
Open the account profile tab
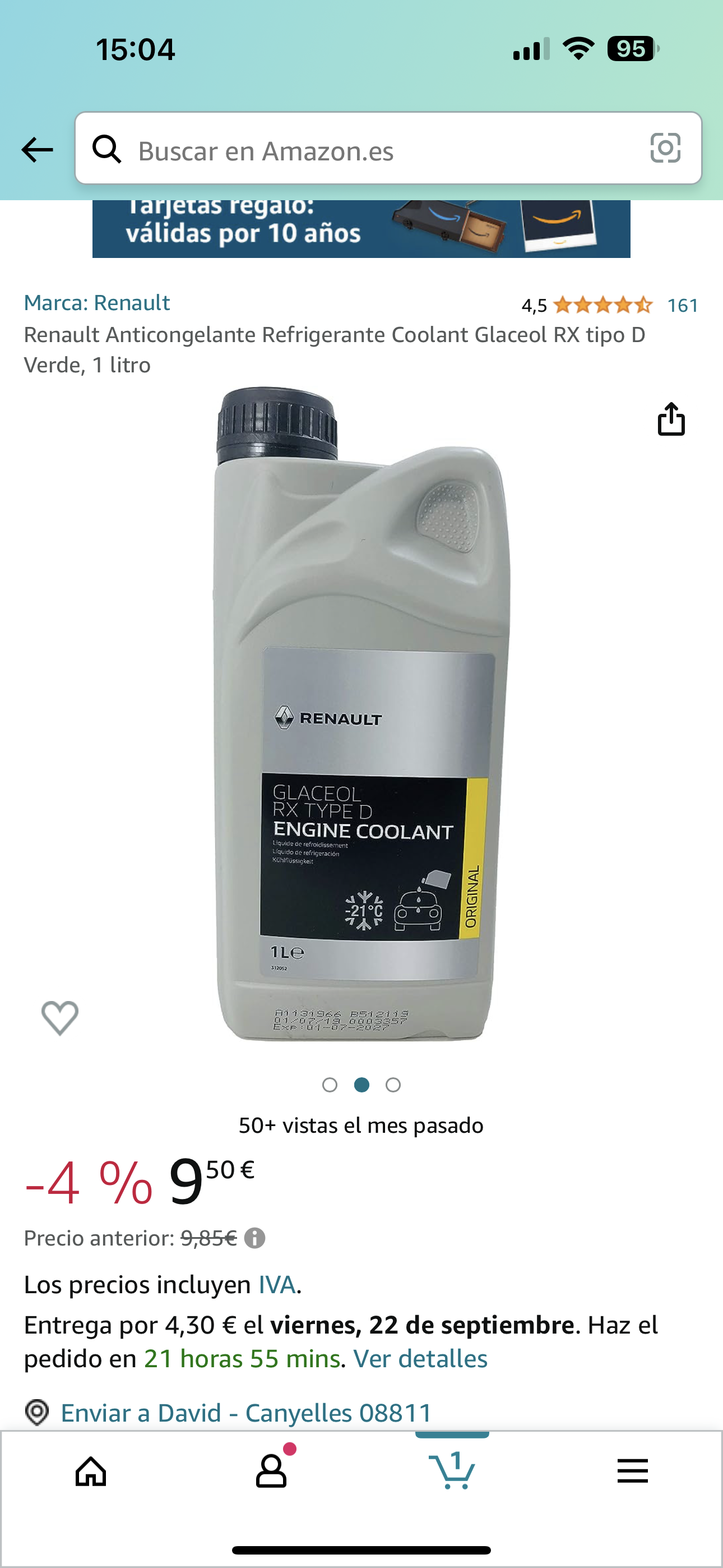point(271,1472)
